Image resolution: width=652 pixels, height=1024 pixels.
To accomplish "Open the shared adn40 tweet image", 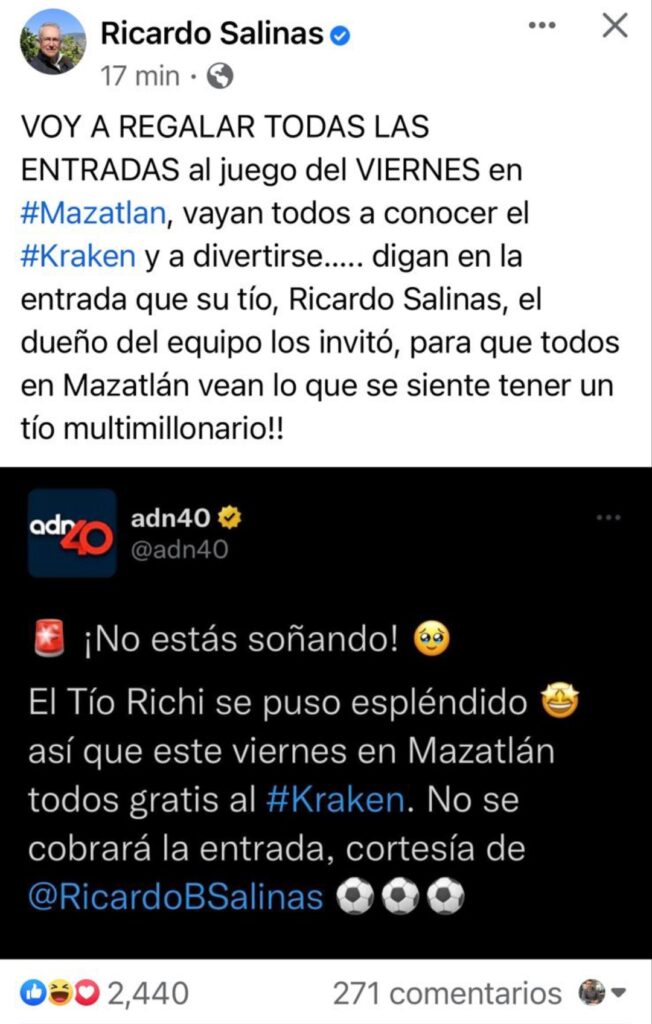I will [326, 710].
